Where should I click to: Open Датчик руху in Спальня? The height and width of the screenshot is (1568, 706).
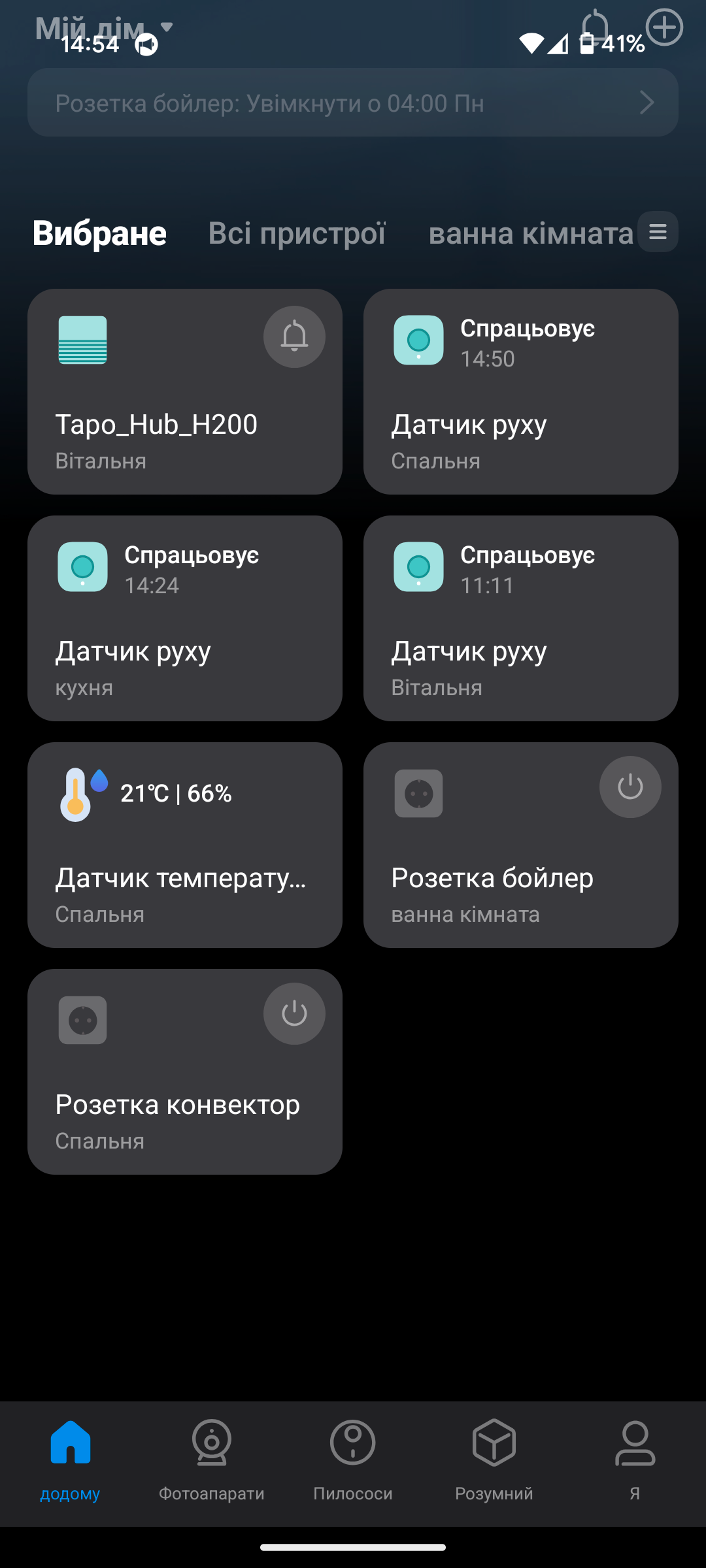(520, 425)
